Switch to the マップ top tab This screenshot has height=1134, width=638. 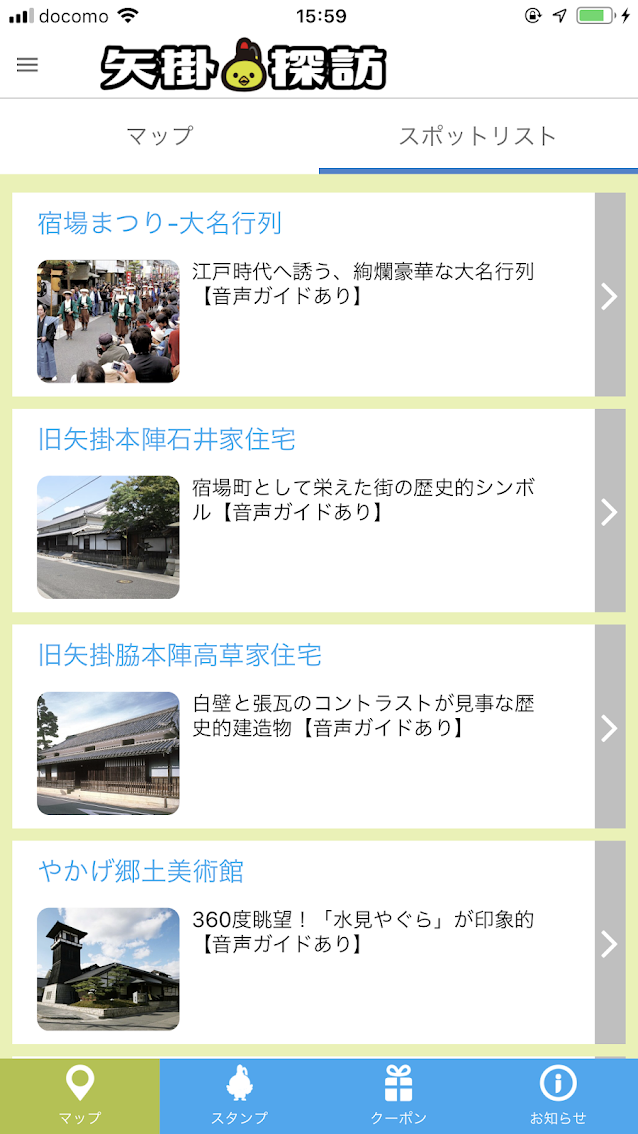pos(159,136)
